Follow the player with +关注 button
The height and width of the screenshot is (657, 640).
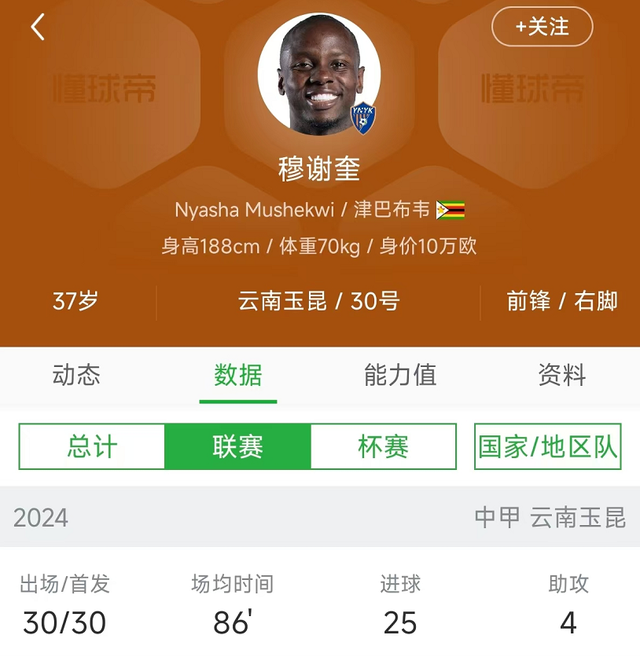542,27
